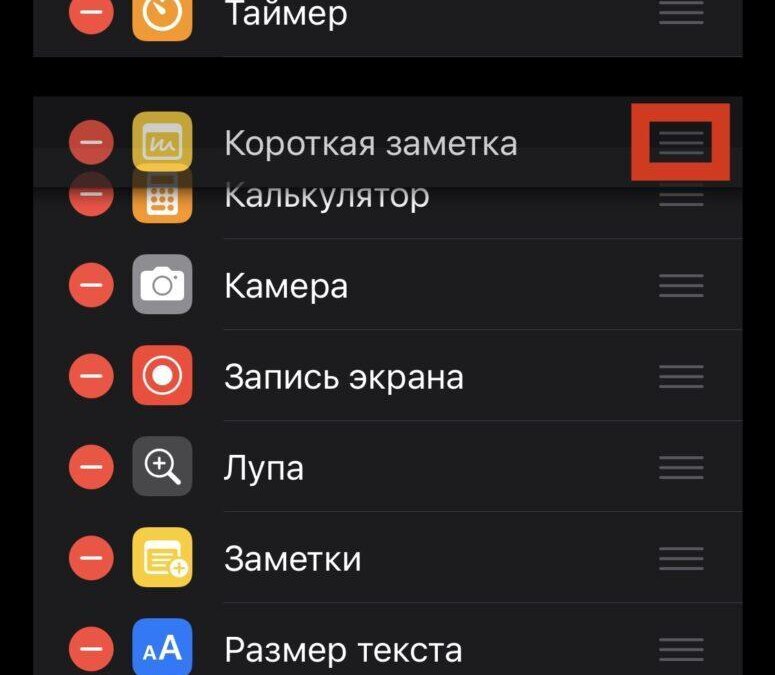Tap the reorder handle for Заметки

681,558
